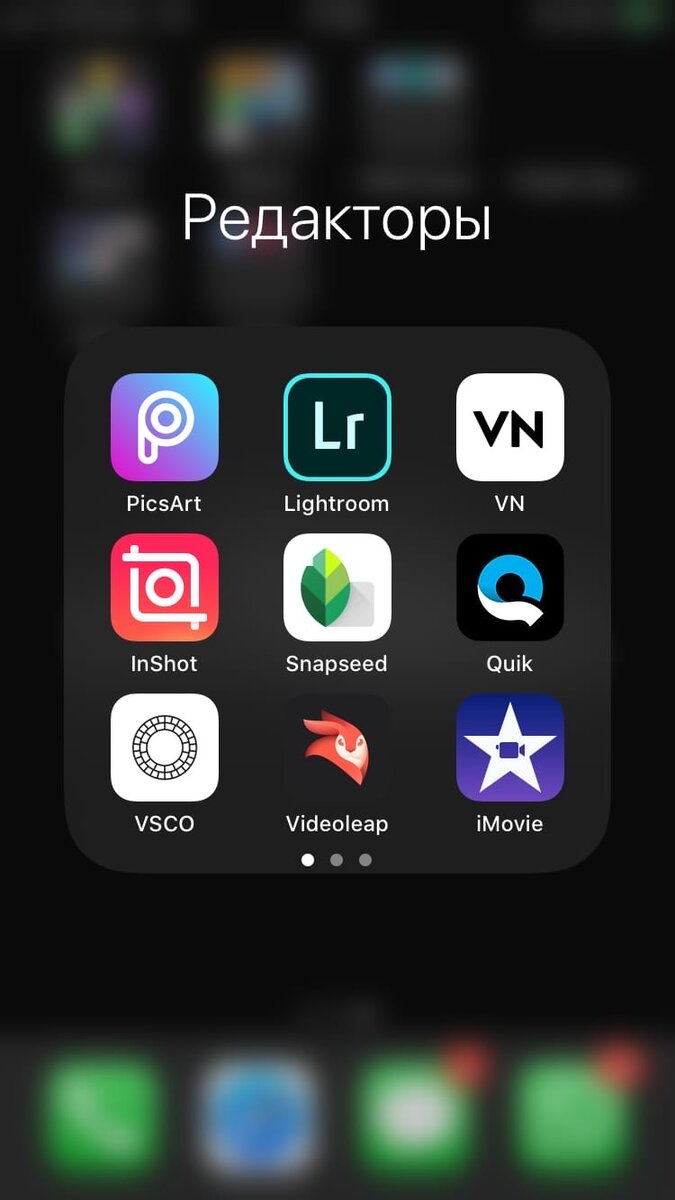Open the PicsArt app
This screenshot has height=1200, width=675.
click(x=164, y=427)
